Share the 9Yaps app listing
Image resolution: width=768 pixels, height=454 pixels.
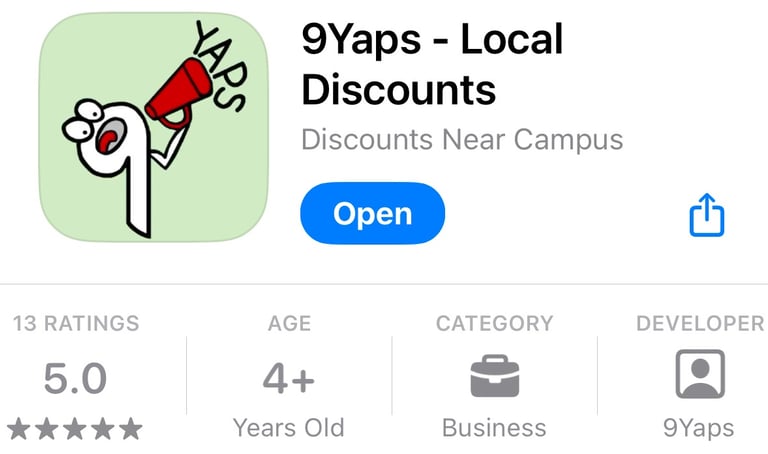click(707, 215)
